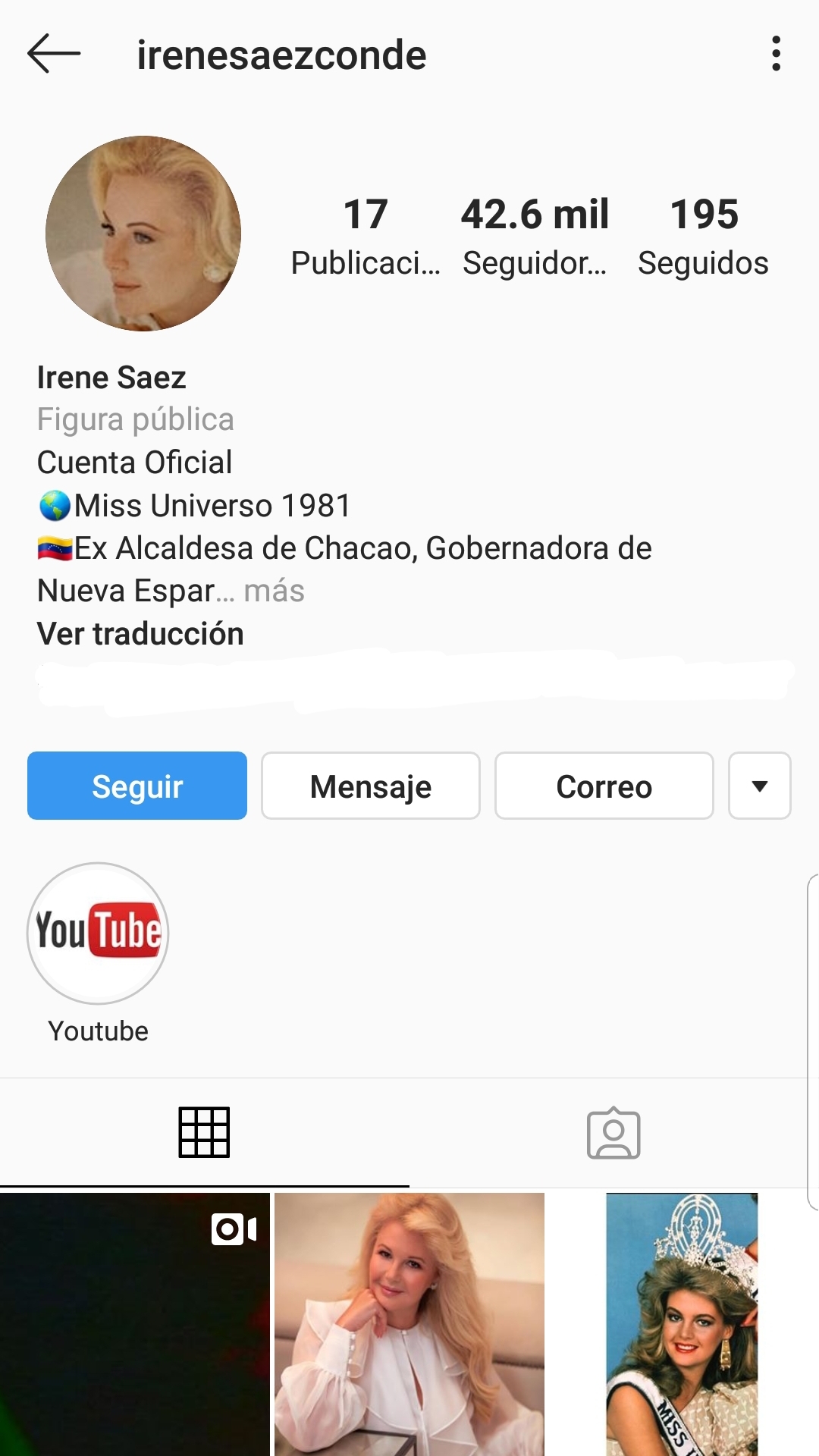Open the post with white blouse portrait
Image resolution: width=819 pixels, height=1456 pixels.
[x=409, y=1324]
